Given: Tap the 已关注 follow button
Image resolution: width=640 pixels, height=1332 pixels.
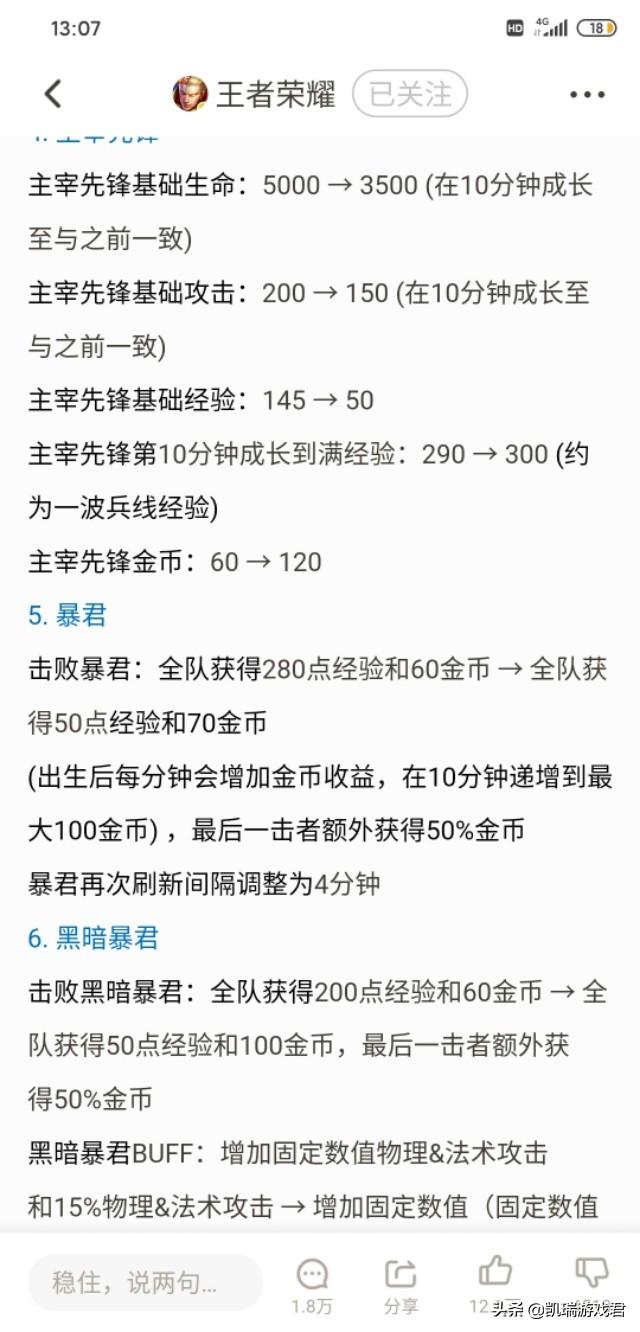Looking at the screenshot, I should click(410, 94).
